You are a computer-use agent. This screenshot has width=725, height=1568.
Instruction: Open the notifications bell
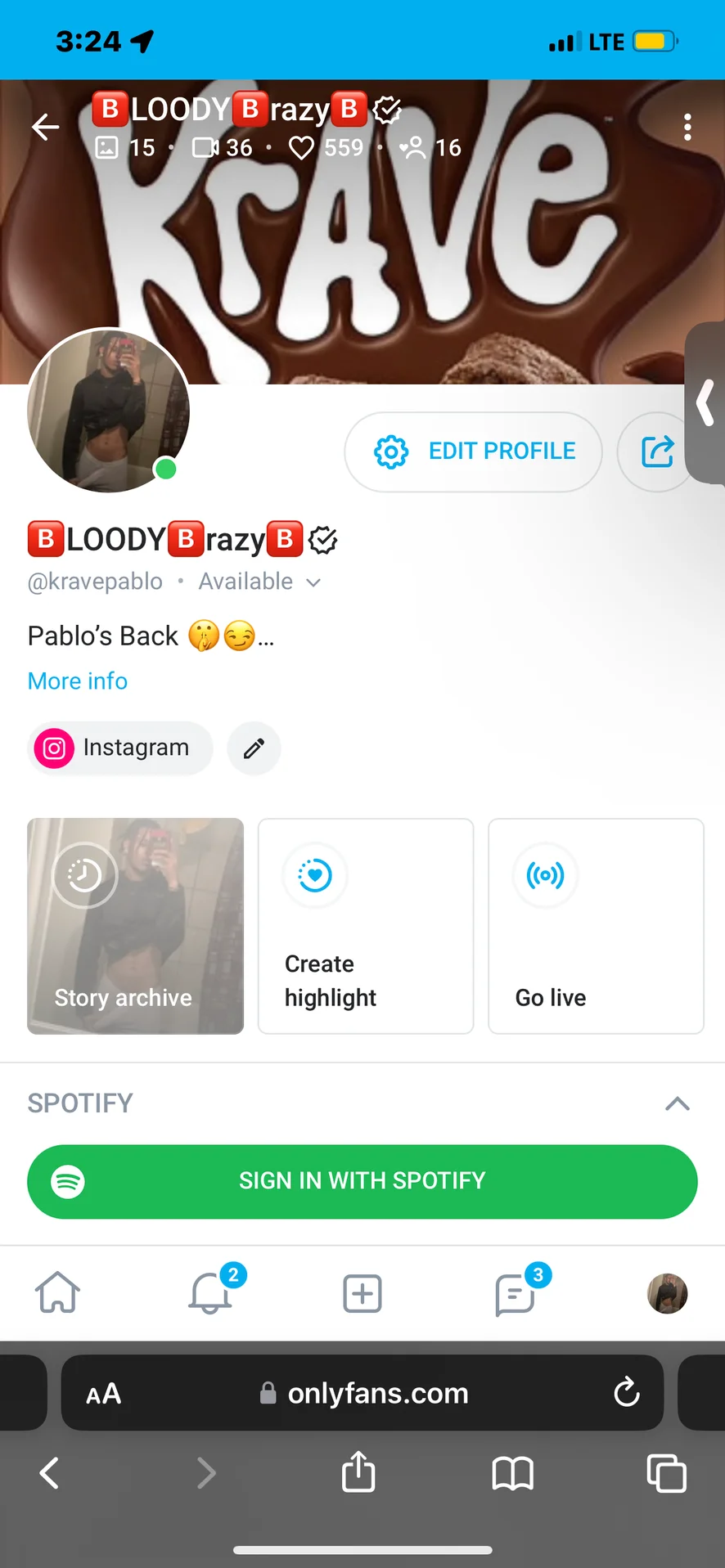210,1293
